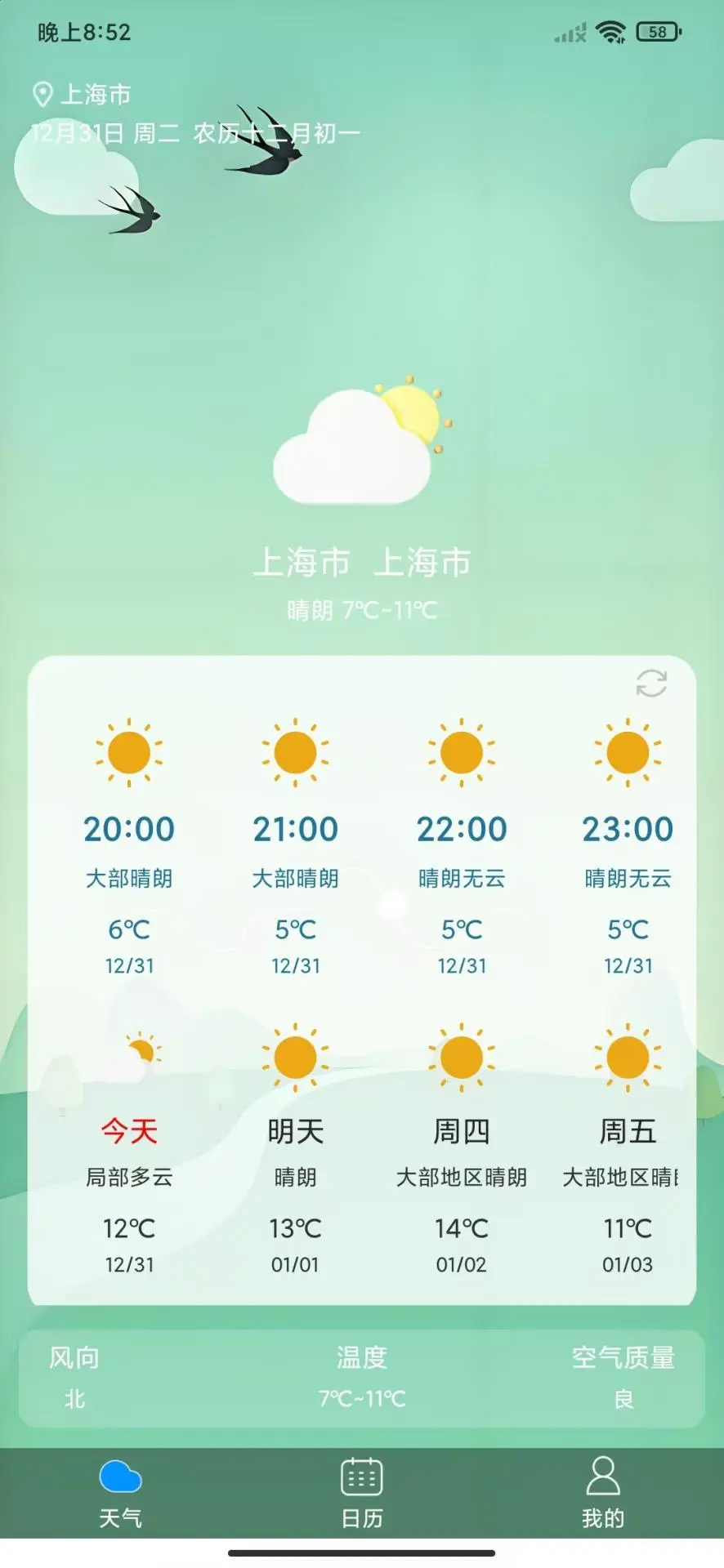Tap the sun icon above 周五
Viewport: 724px width, 1568px height.
click(x=628, y=1056)
